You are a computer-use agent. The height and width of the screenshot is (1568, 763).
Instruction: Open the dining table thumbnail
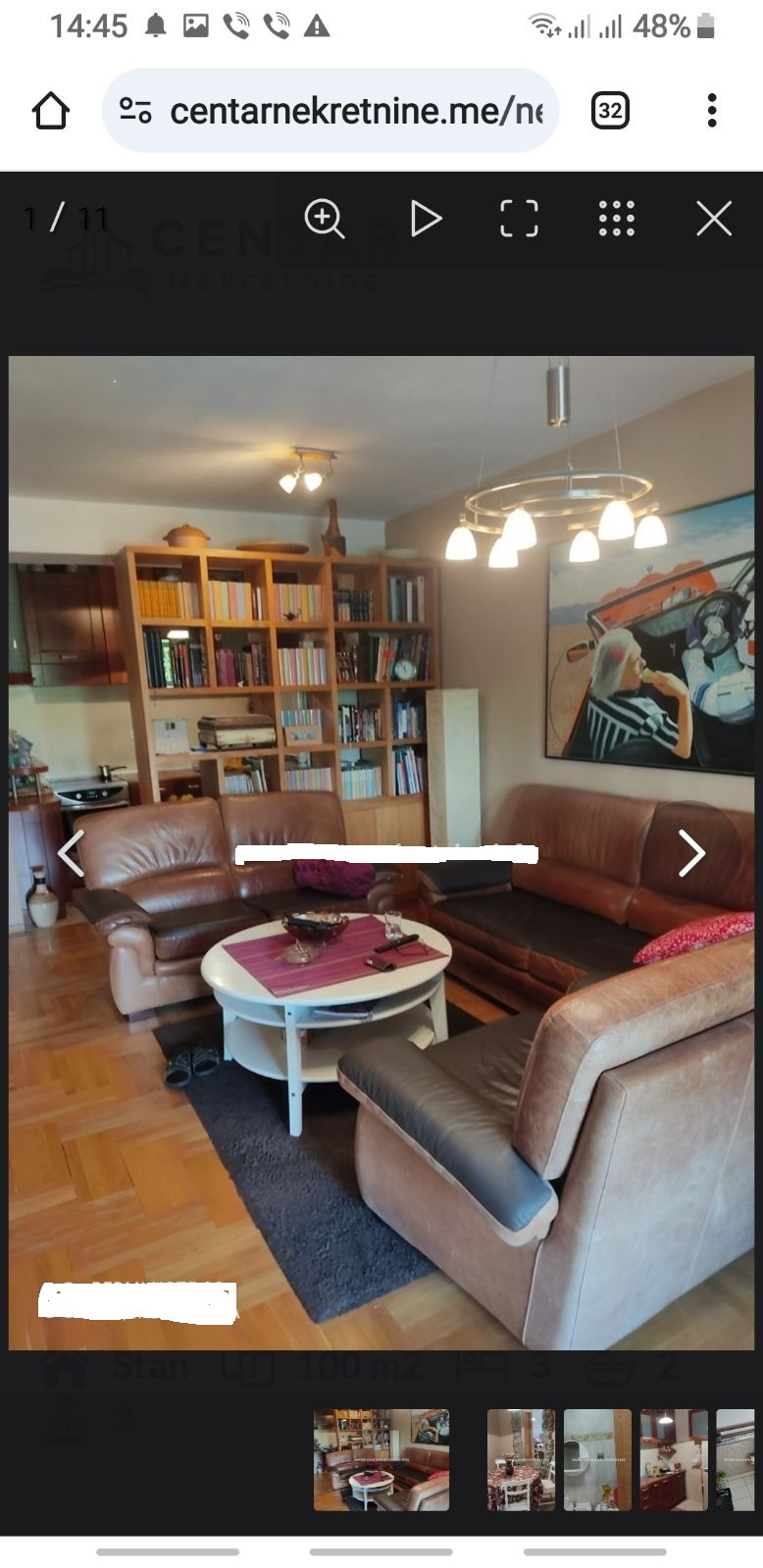tap(521, 1460)
